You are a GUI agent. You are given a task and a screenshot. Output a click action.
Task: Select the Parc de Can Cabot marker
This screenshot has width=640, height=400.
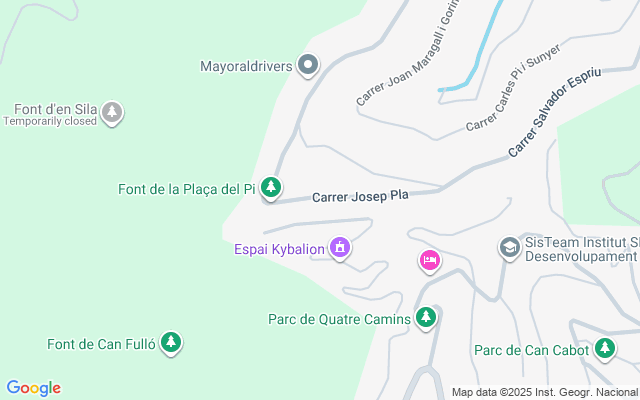[x=605, y=349]
